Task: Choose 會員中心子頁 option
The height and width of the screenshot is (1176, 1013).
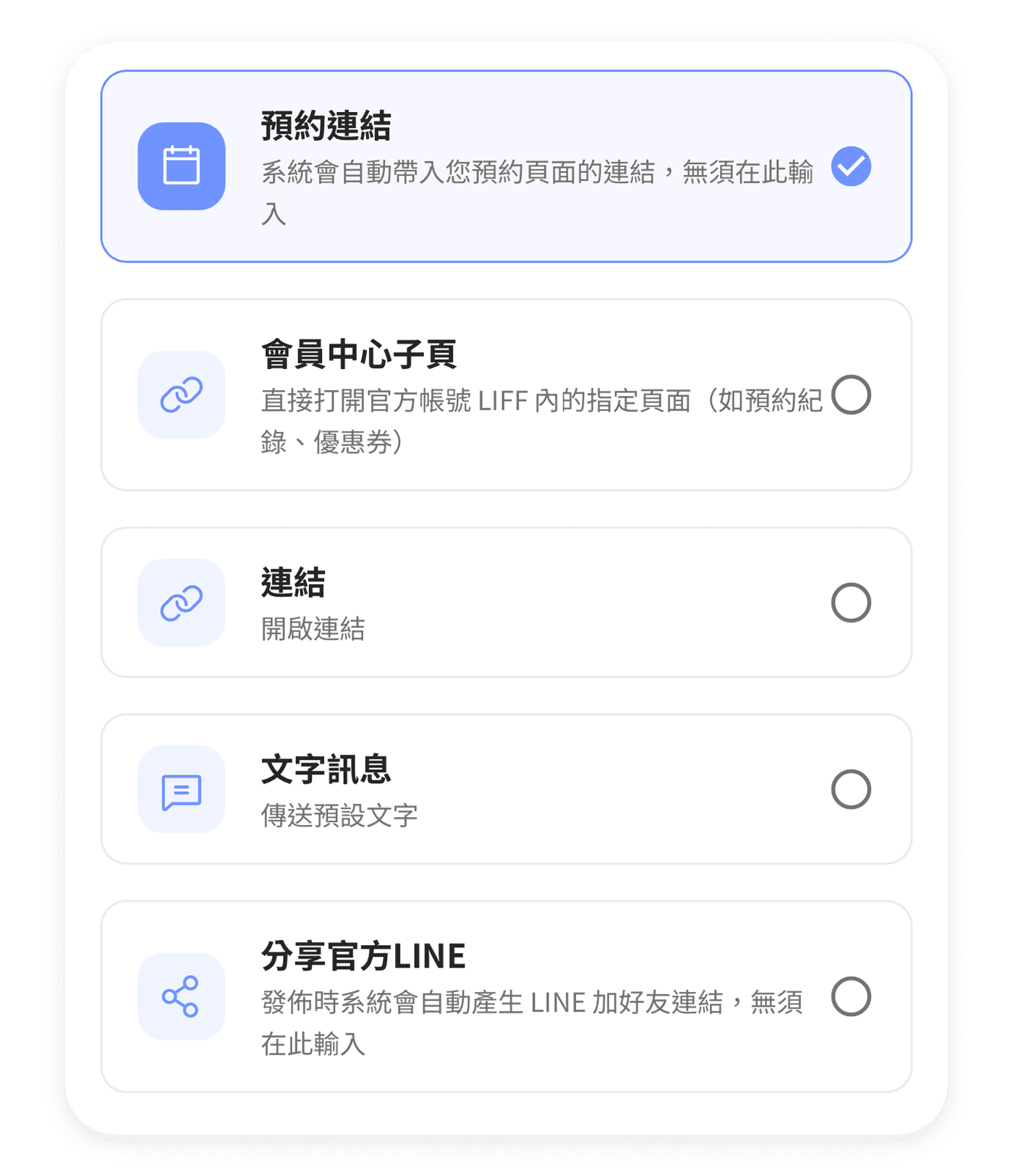Action: (506, 395)
